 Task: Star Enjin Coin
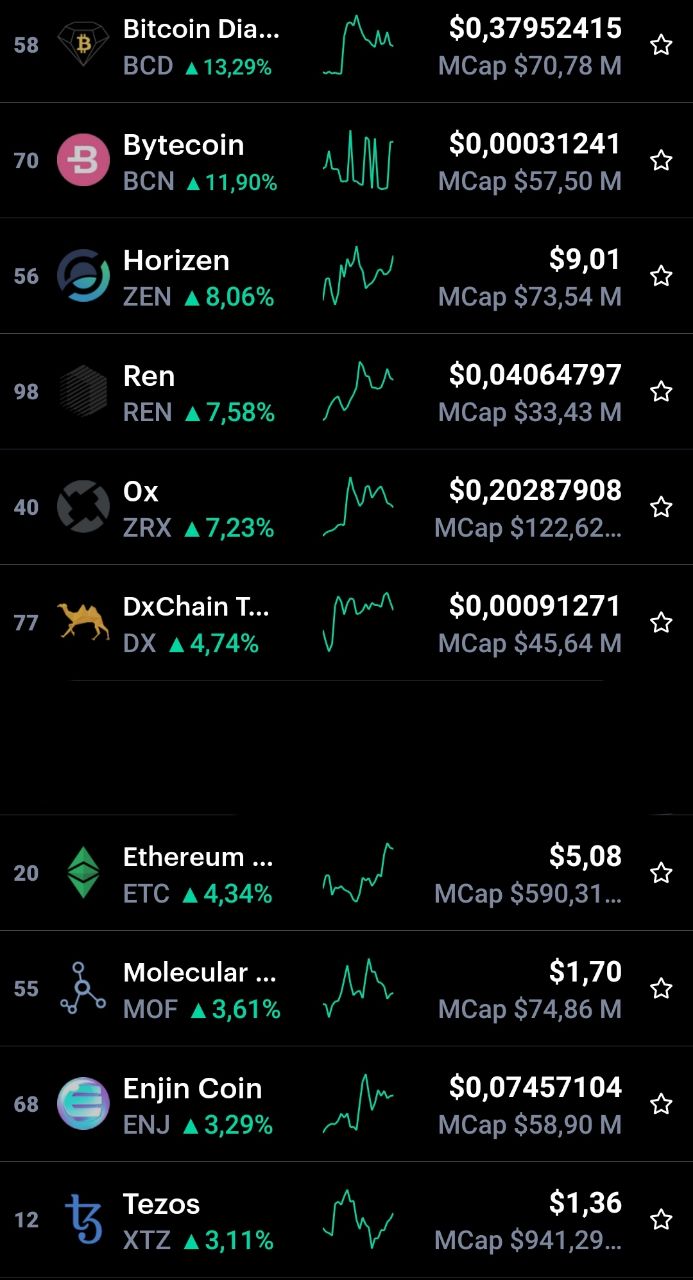pos(661,1104)
